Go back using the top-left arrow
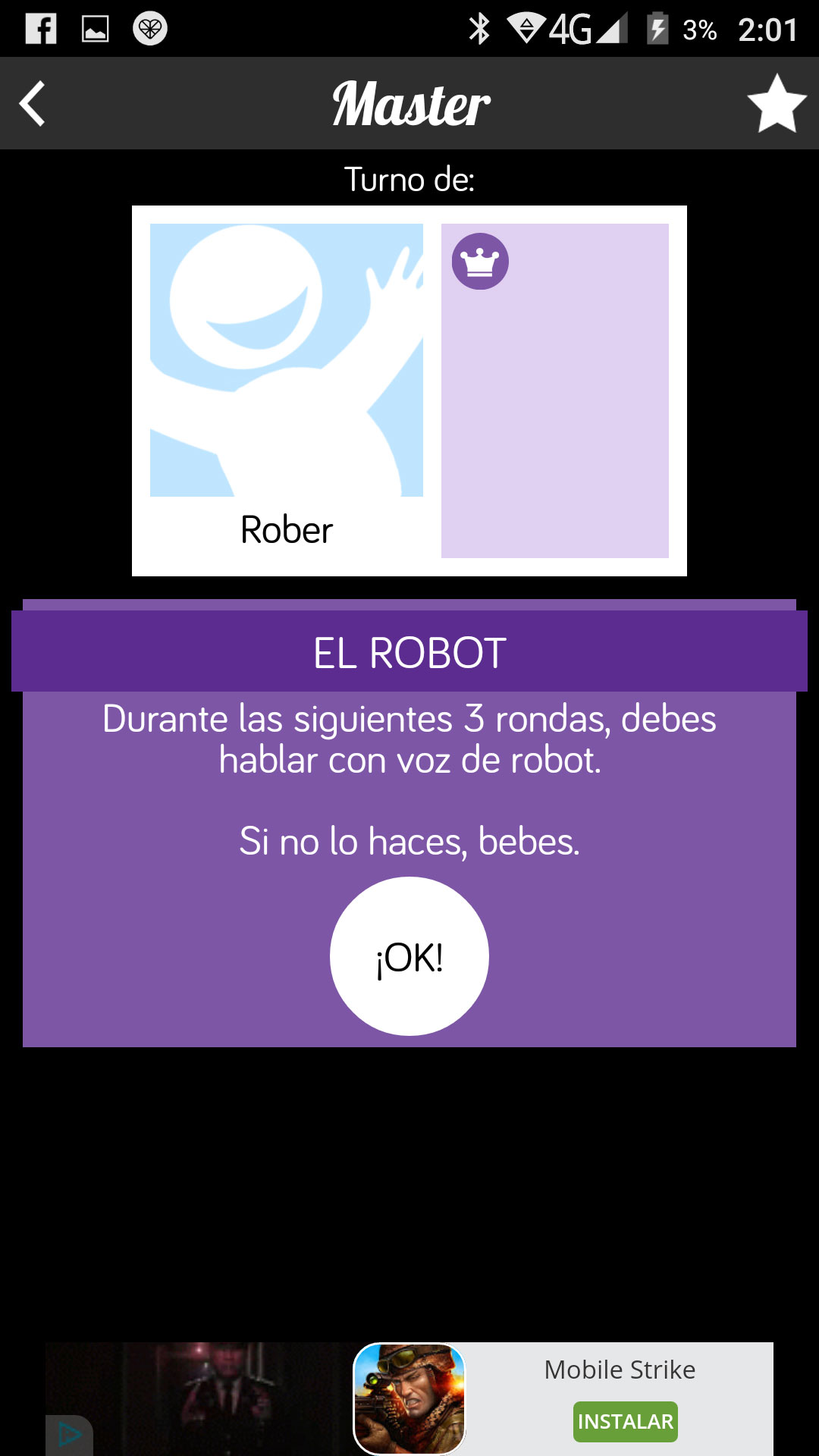This screenshot has width=819, height=1456. 33,104
